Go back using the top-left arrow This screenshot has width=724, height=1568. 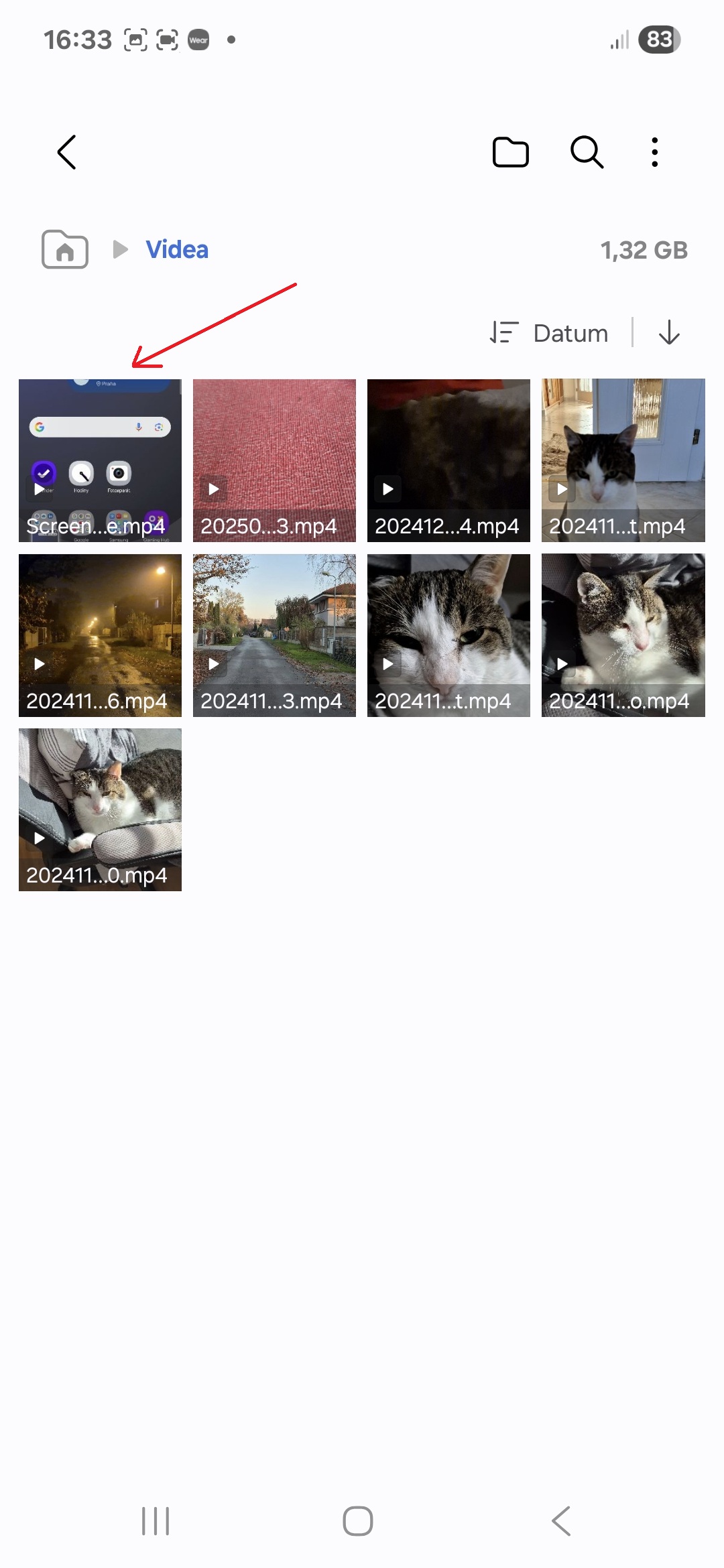tap(66, 152)
